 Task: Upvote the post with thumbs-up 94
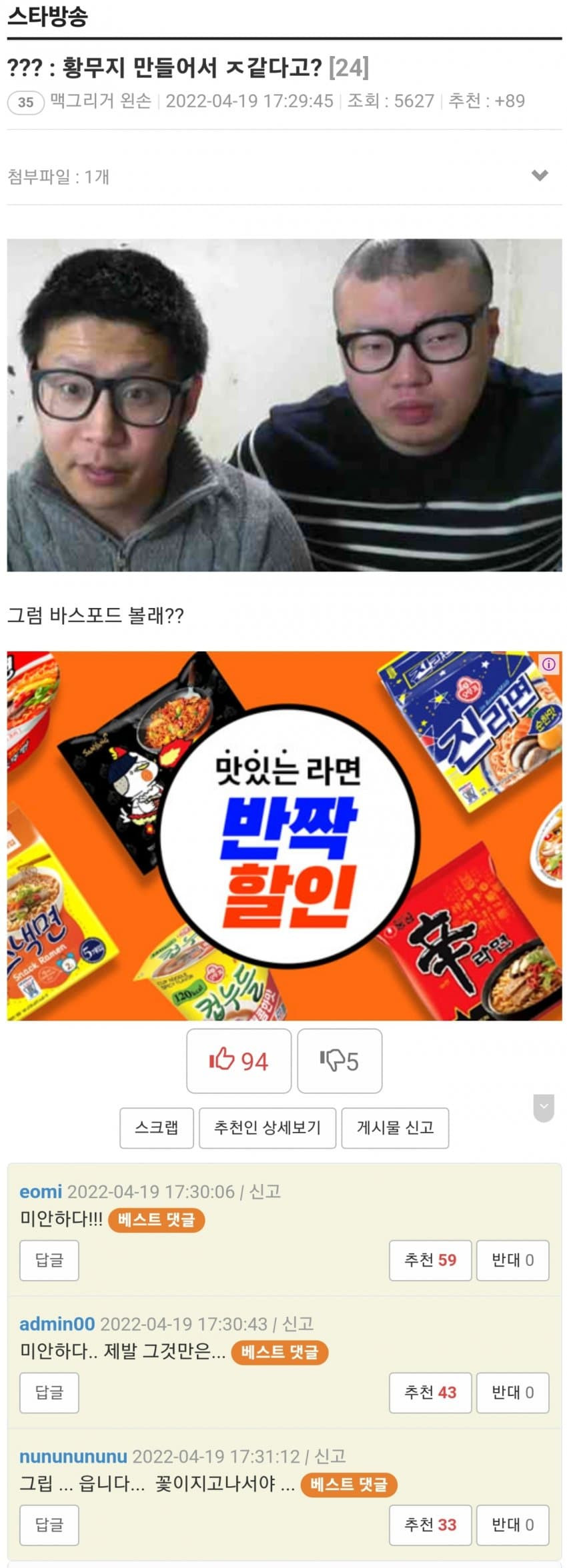[x=239, y=1061]
